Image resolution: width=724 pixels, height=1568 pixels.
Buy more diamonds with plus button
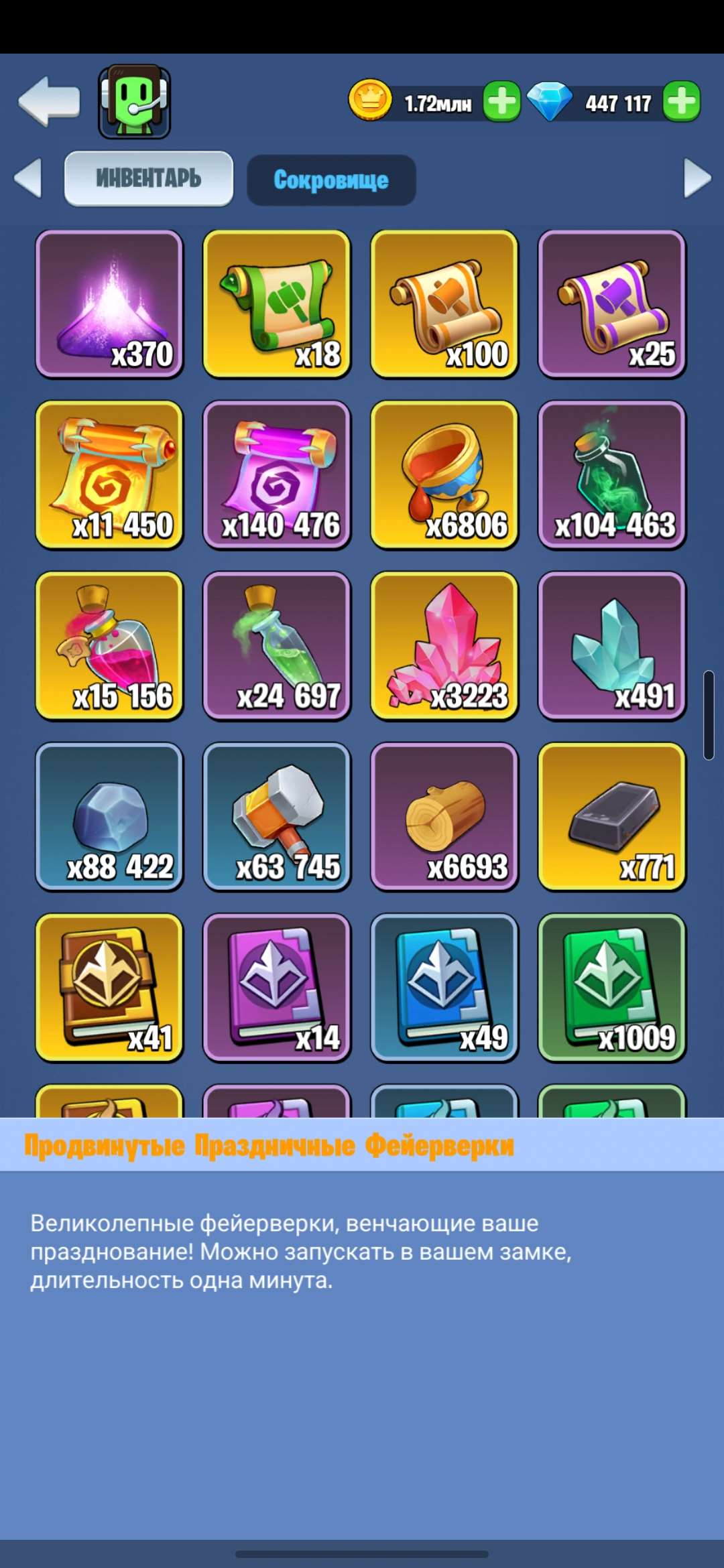681,102
